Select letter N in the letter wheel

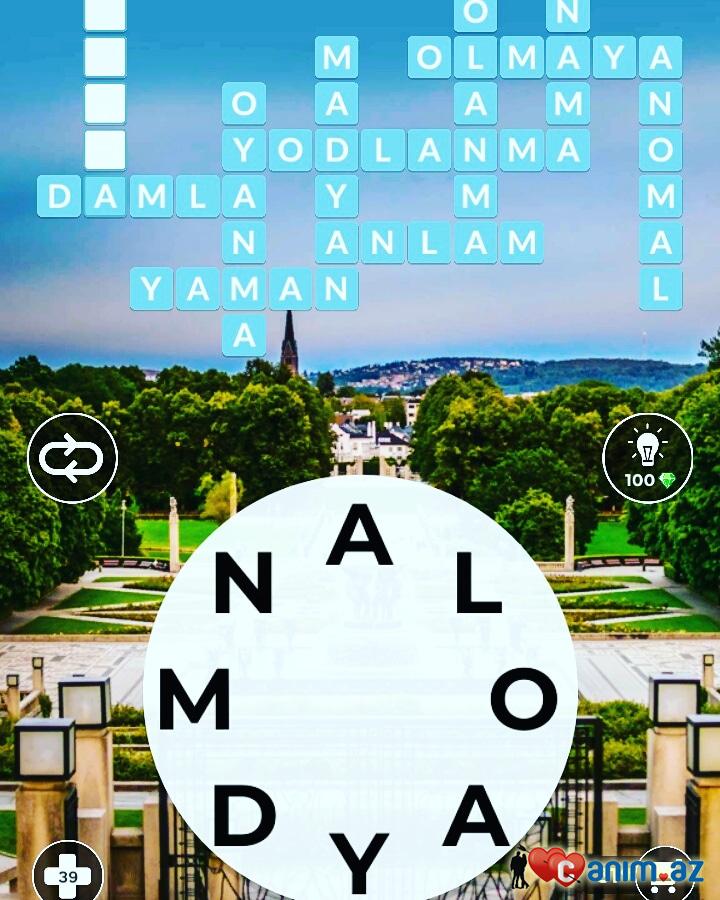243,582
